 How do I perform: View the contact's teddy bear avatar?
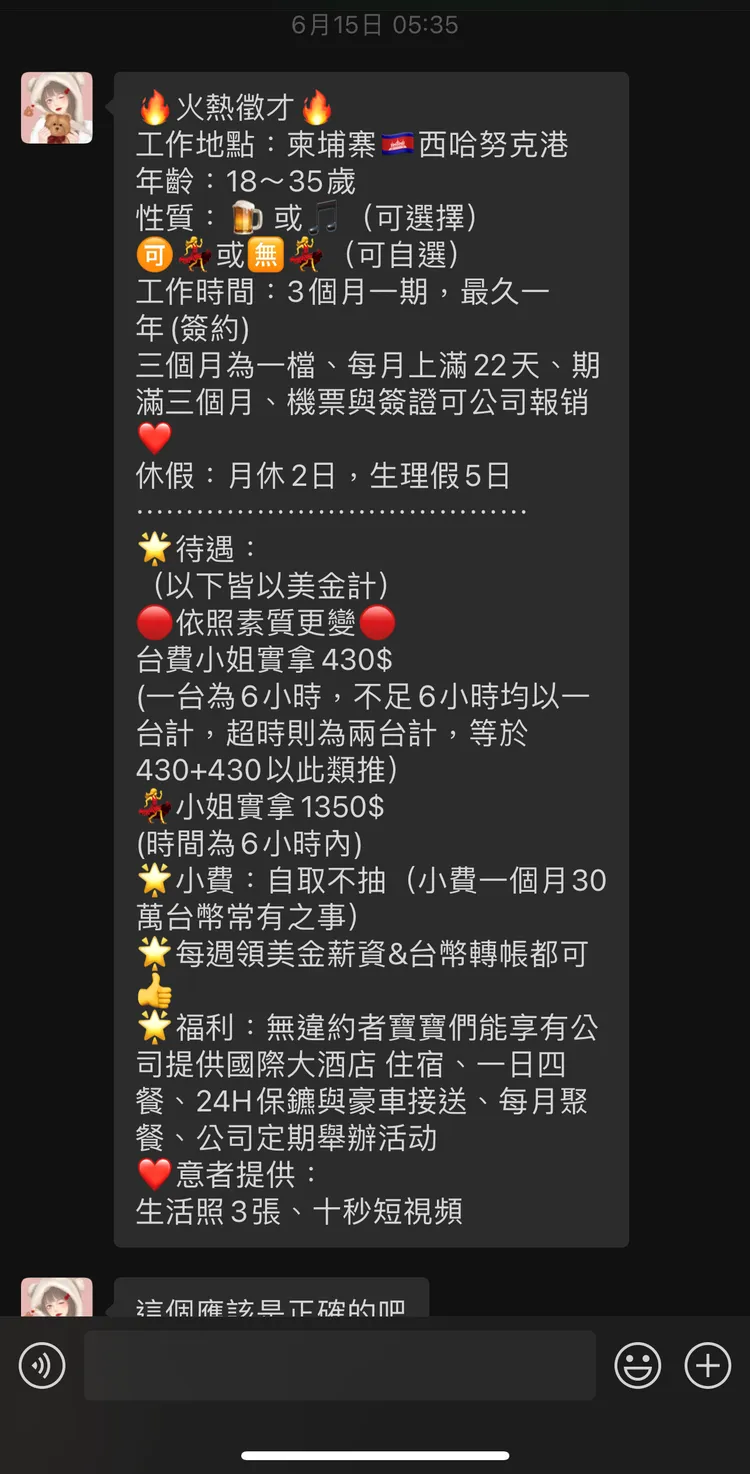(56, 107)
